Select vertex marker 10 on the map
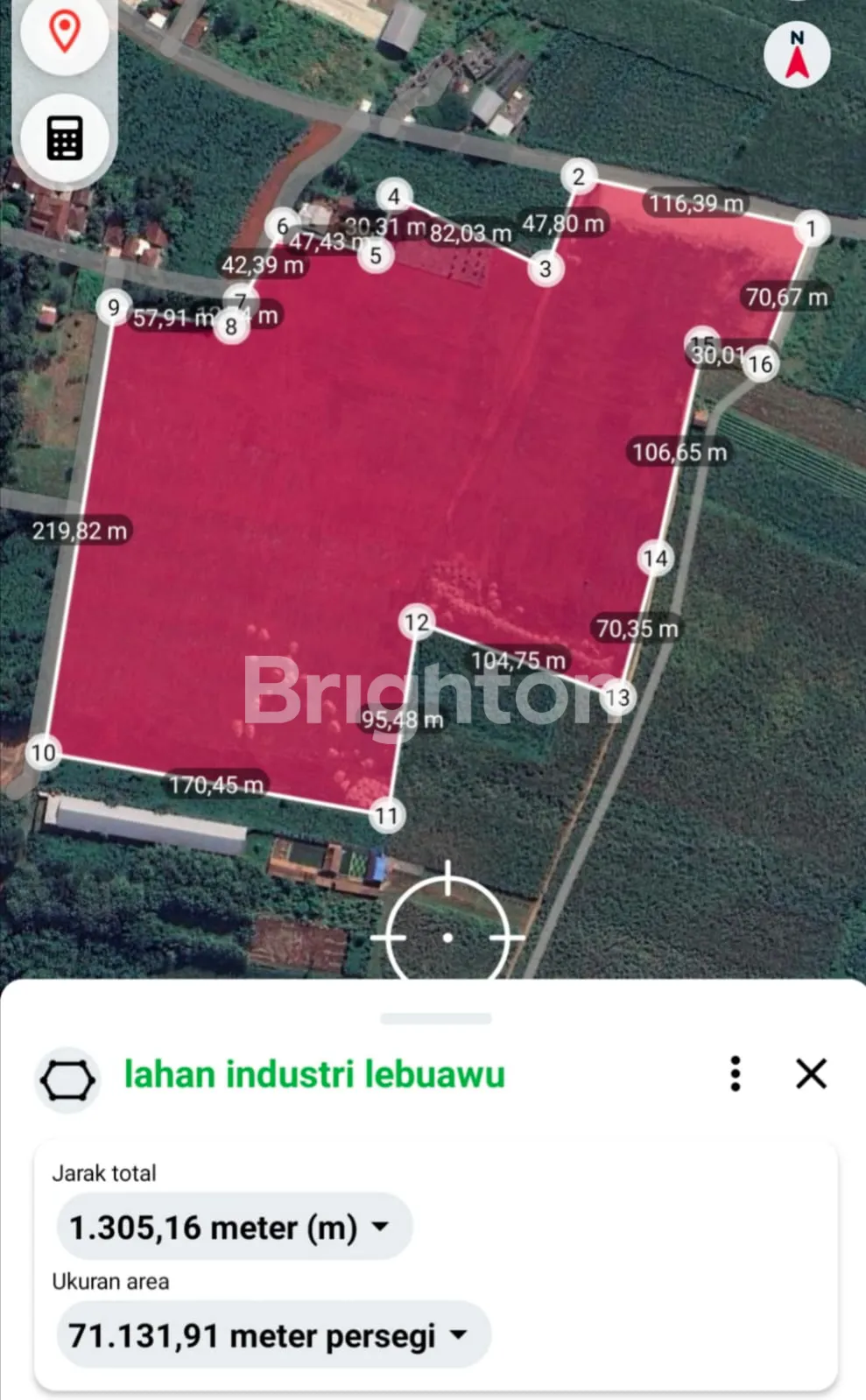Screen dimensions: 866x1400 (x=43, y=752)
